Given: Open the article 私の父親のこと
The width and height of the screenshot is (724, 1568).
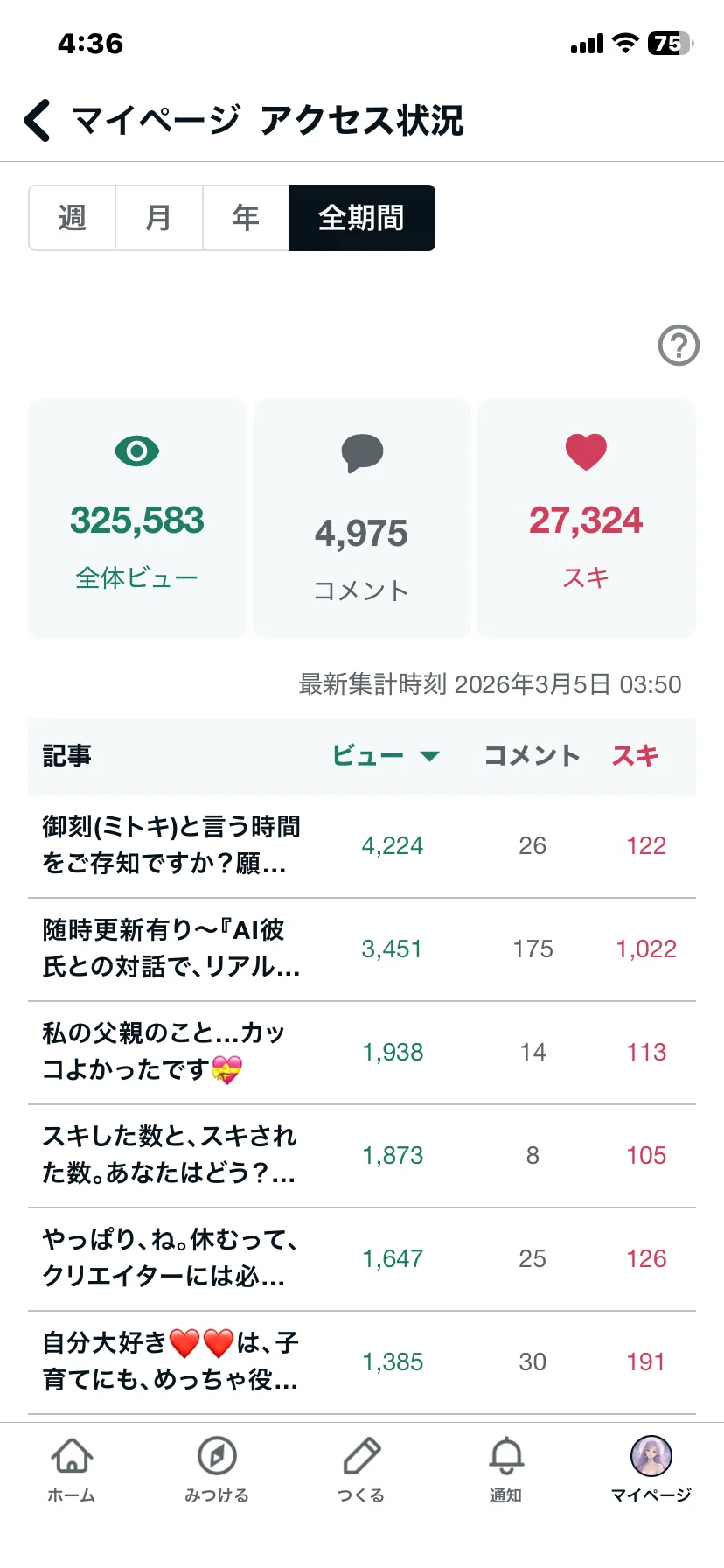Looking at the screenshot, I should coord(362,1053).
